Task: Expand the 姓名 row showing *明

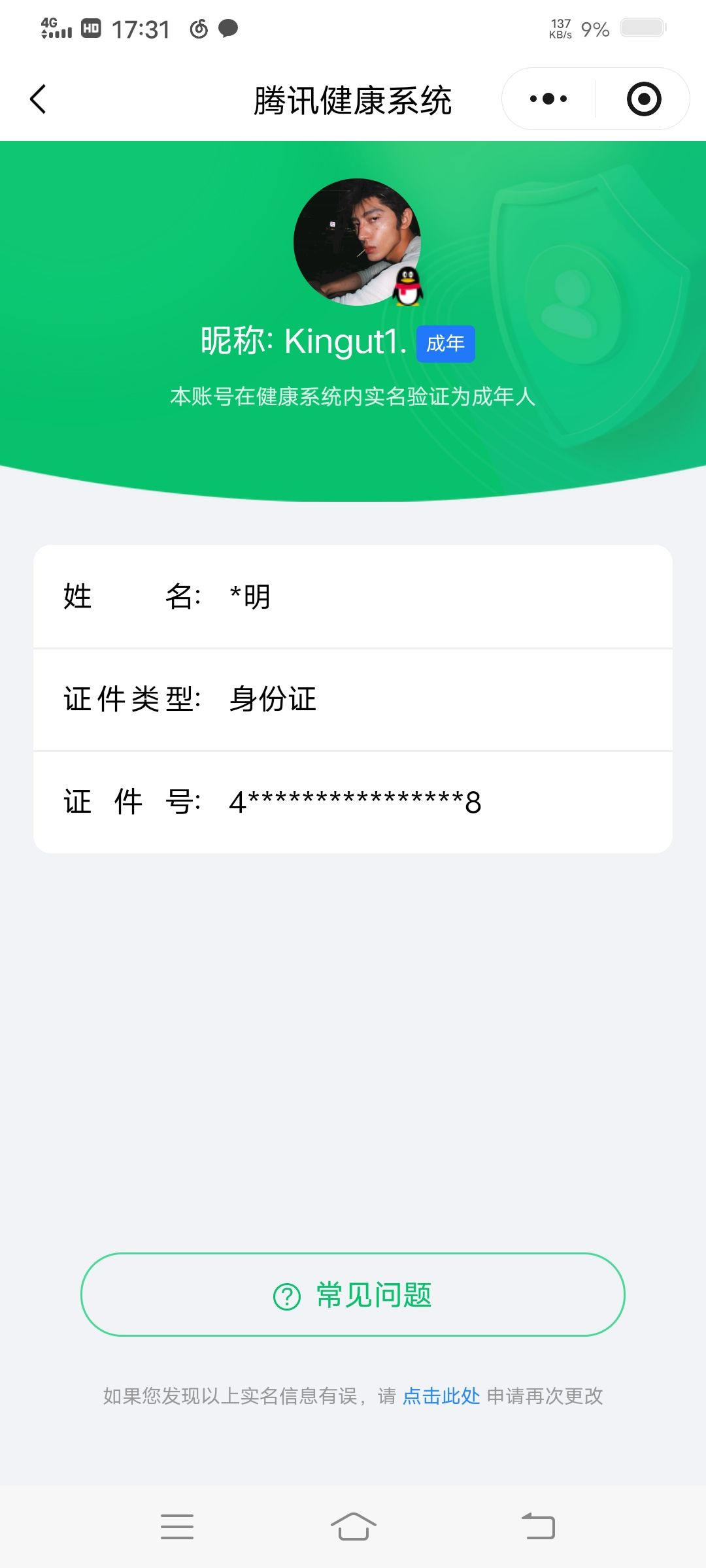Action: [353, 596]
